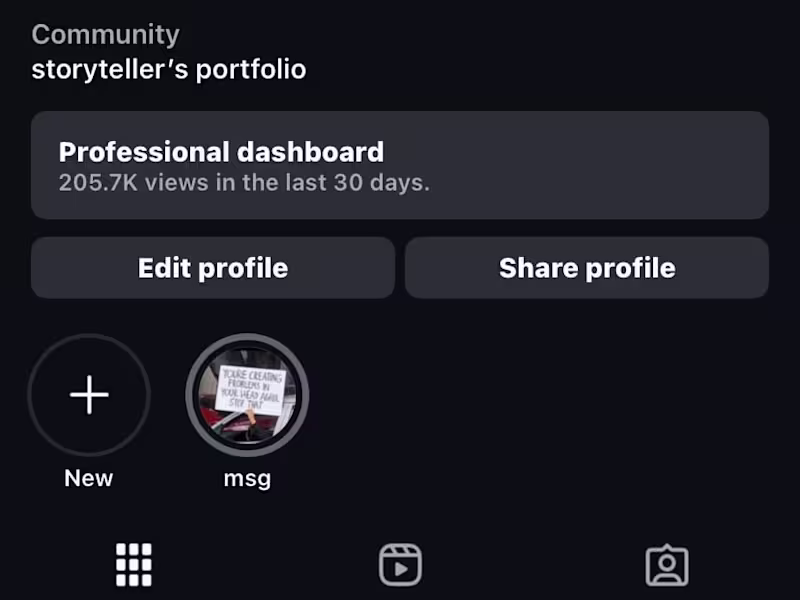Open the msg story highlight
The width and height of the screenshot is (800, 600).
[247, 396]
